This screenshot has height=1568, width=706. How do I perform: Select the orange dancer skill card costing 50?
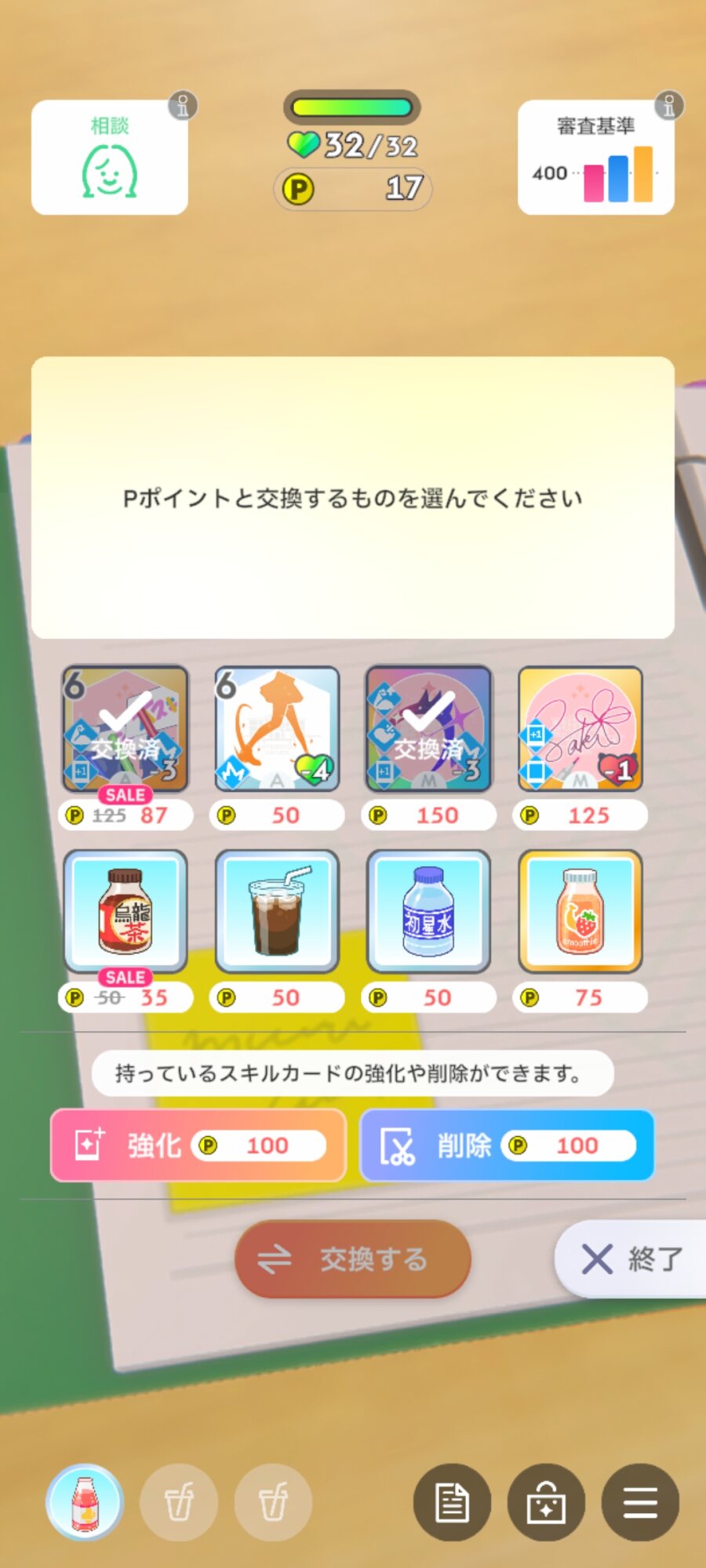point(277,729)
